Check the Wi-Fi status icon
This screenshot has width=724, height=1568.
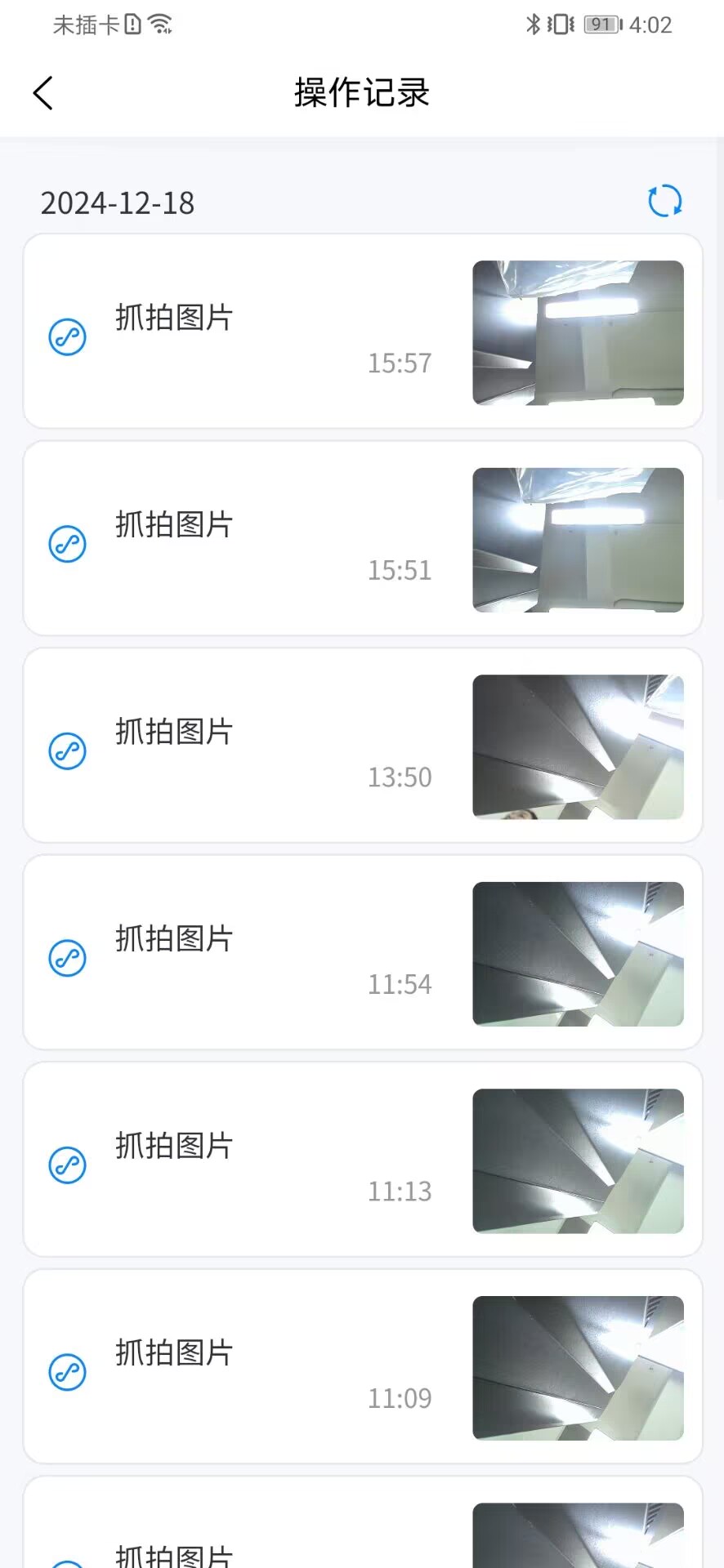click(x=160, y=24)
